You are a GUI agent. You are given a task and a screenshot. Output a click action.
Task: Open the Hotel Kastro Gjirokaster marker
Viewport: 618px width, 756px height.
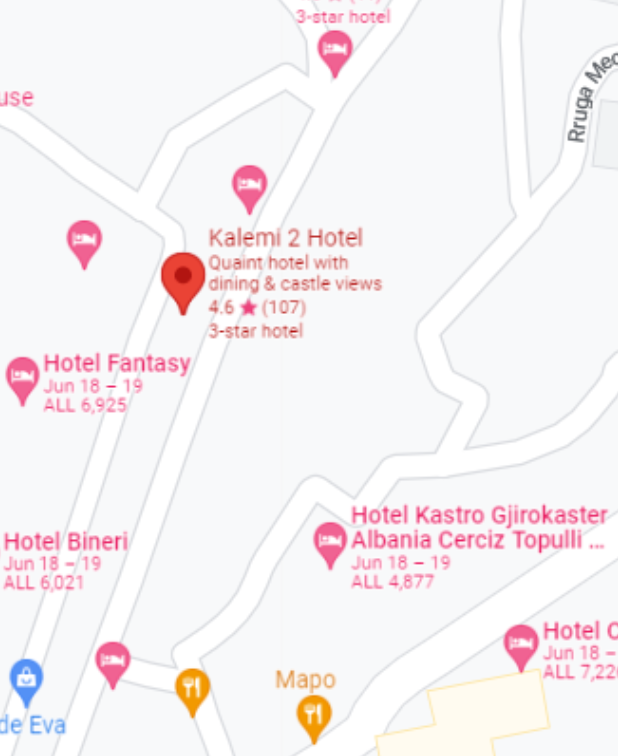[330, 542]
